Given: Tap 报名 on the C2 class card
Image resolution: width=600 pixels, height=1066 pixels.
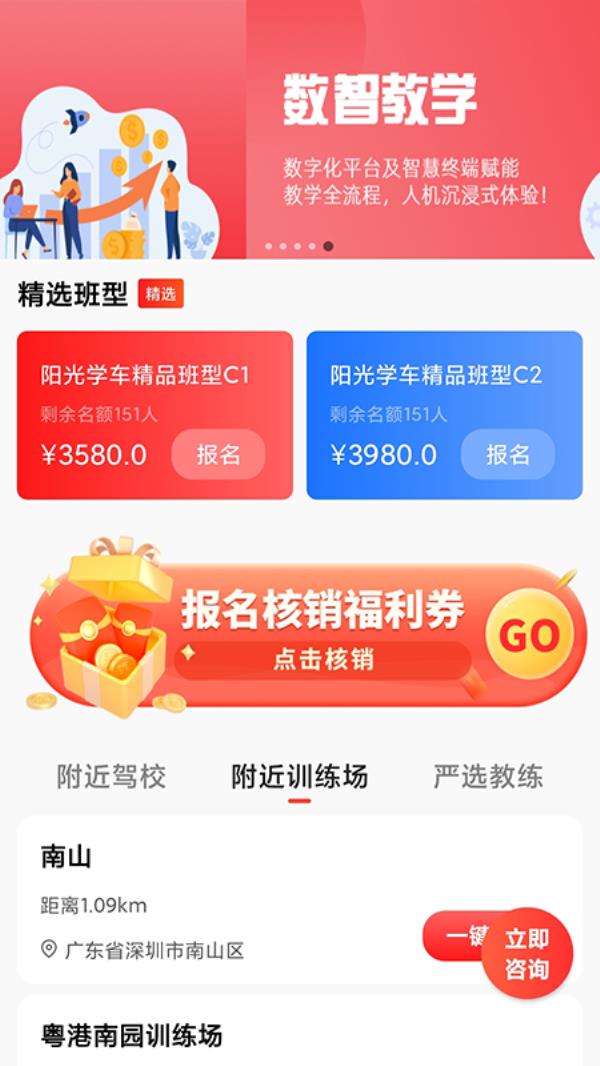Looking at the screenshot, I should pos(508,454).
